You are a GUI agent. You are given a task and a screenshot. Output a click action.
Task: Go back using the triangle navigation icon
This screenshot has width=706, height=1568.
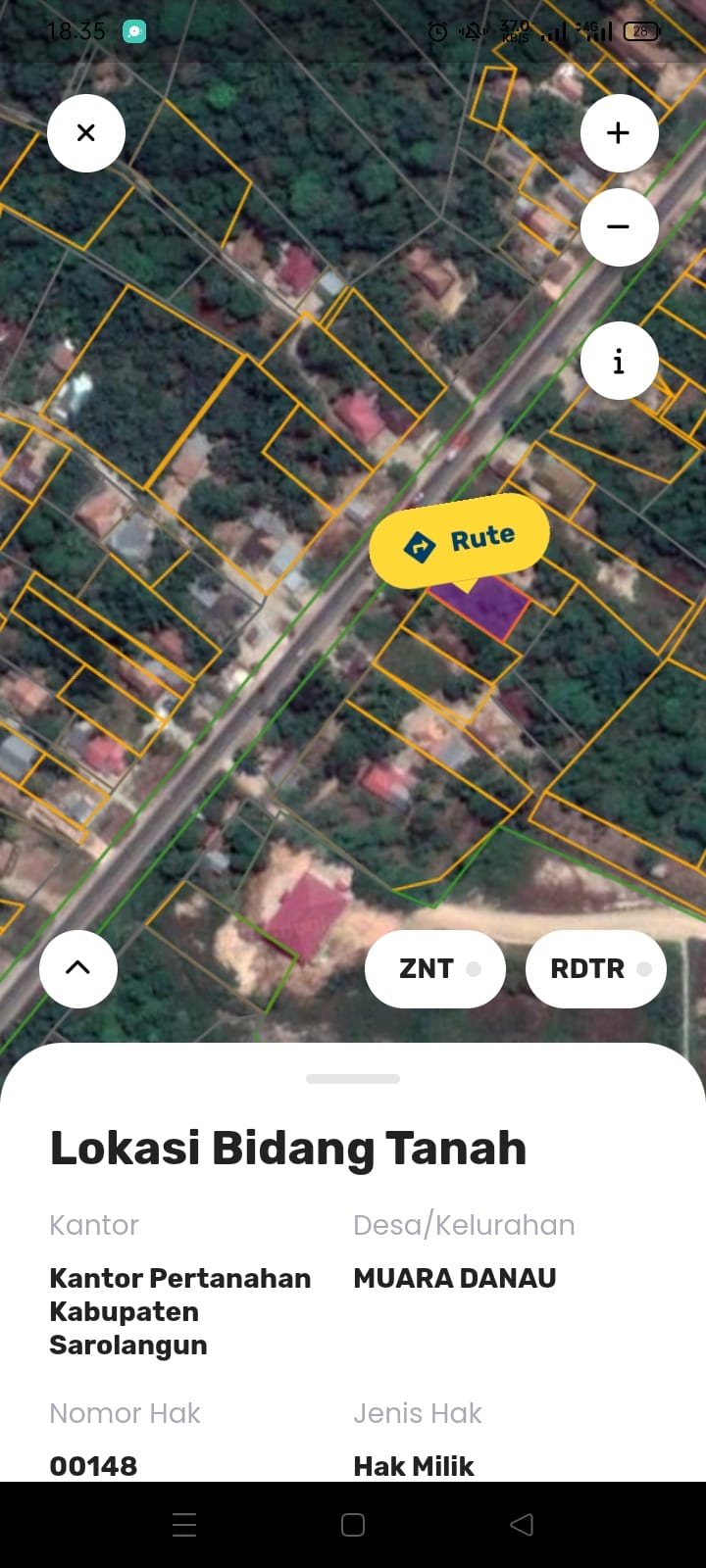pos(522,1524)
